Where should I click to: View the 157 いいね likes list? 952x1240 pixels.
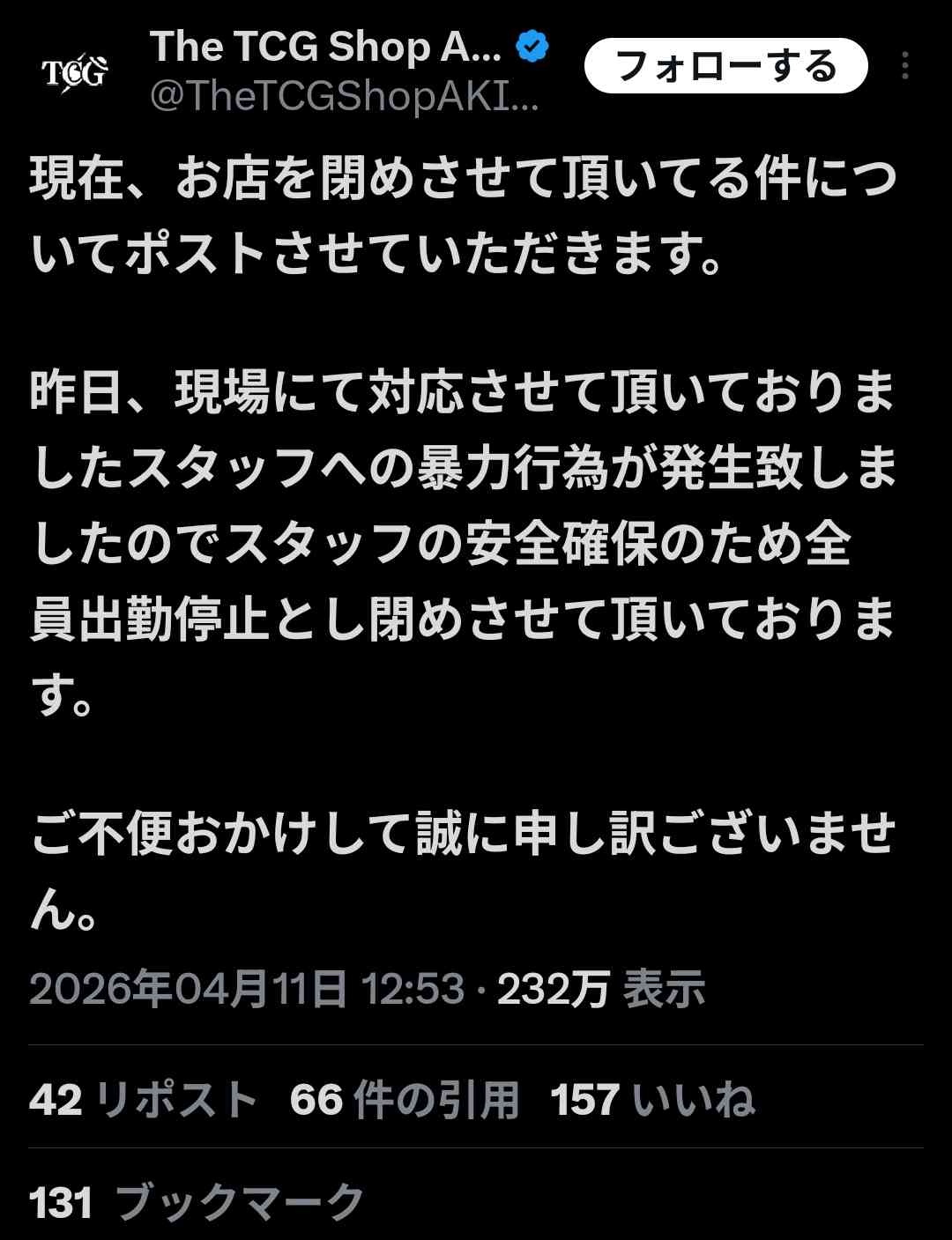click(652, 1100)
